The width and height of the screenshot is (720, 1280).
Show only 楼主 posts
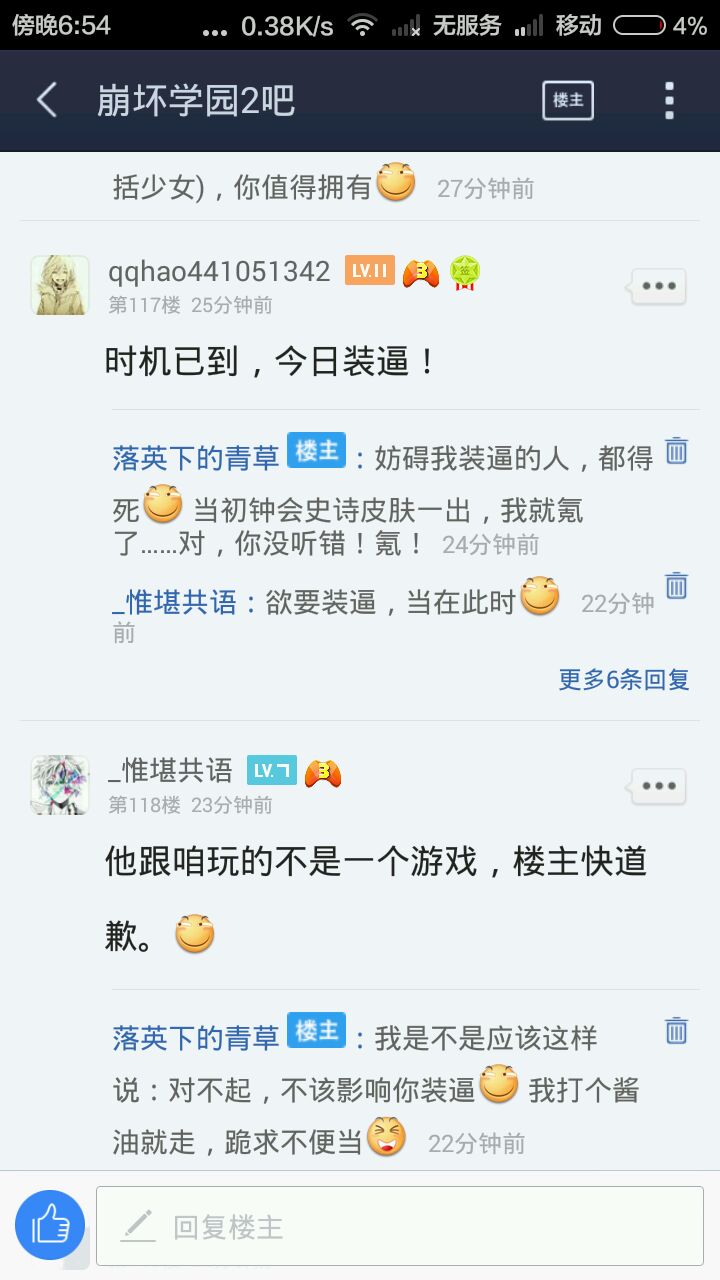click(x=568, y=100)
